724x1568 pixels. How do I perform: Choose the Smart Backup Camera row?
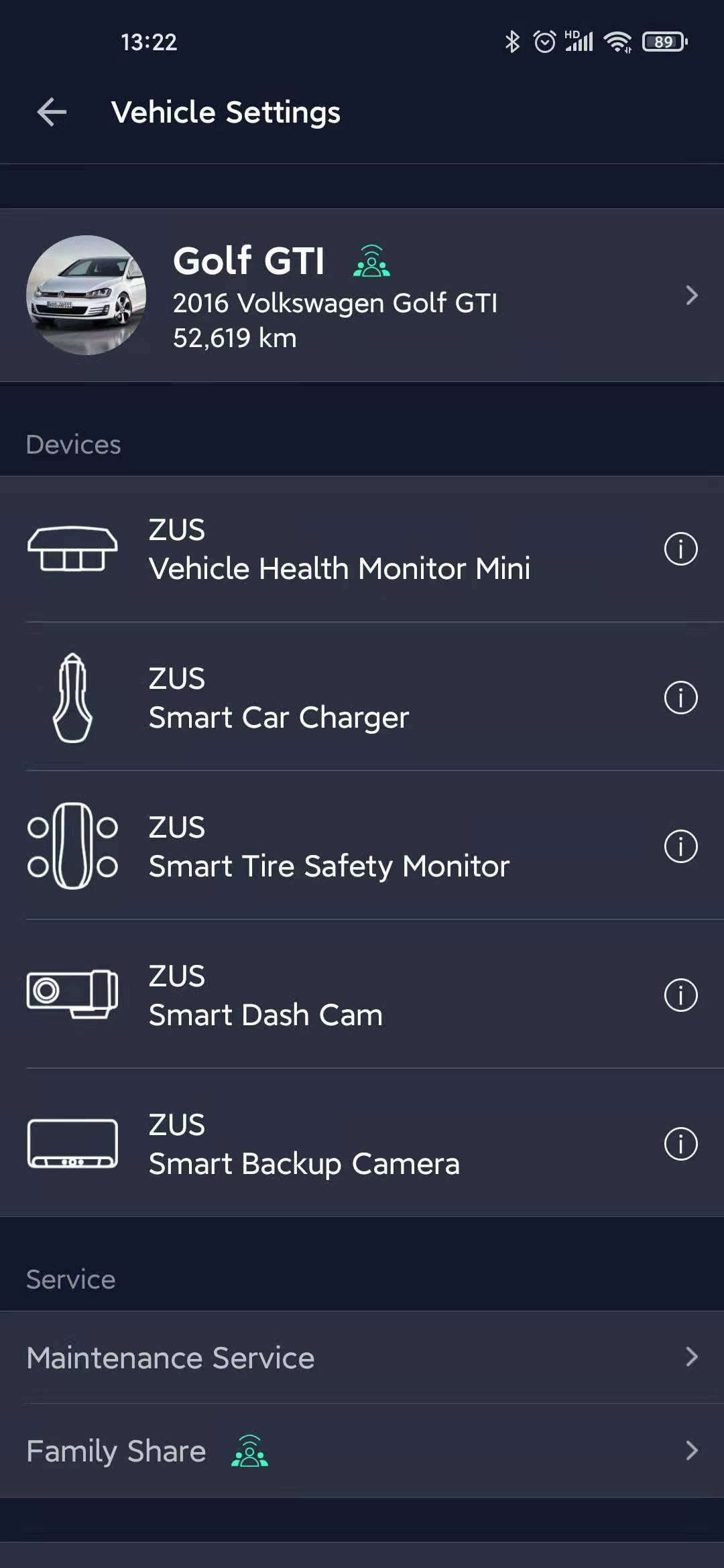(362, 1144)
